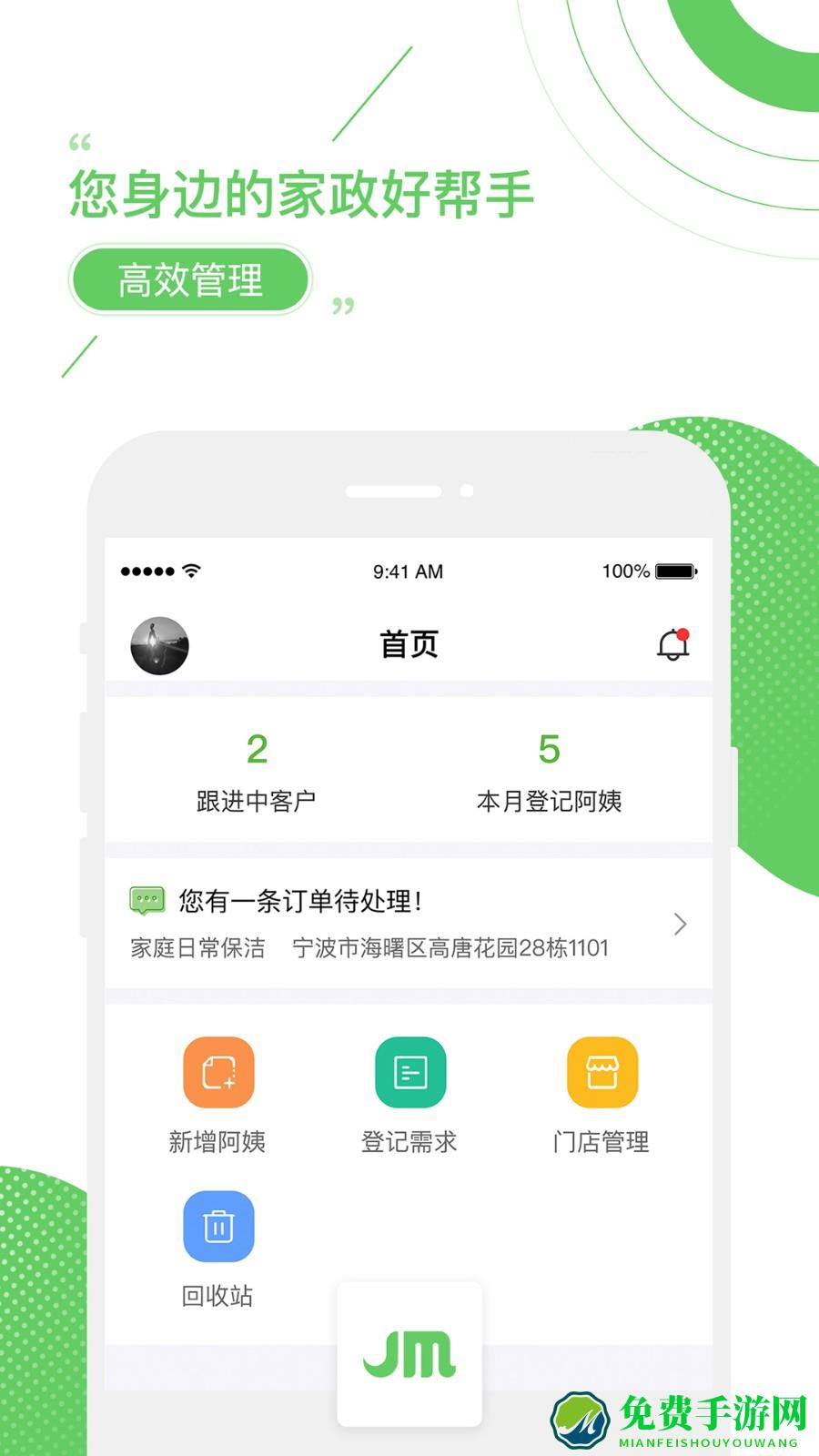Tap the 新增阿姨 add-aunt icon

(218, 1070)
